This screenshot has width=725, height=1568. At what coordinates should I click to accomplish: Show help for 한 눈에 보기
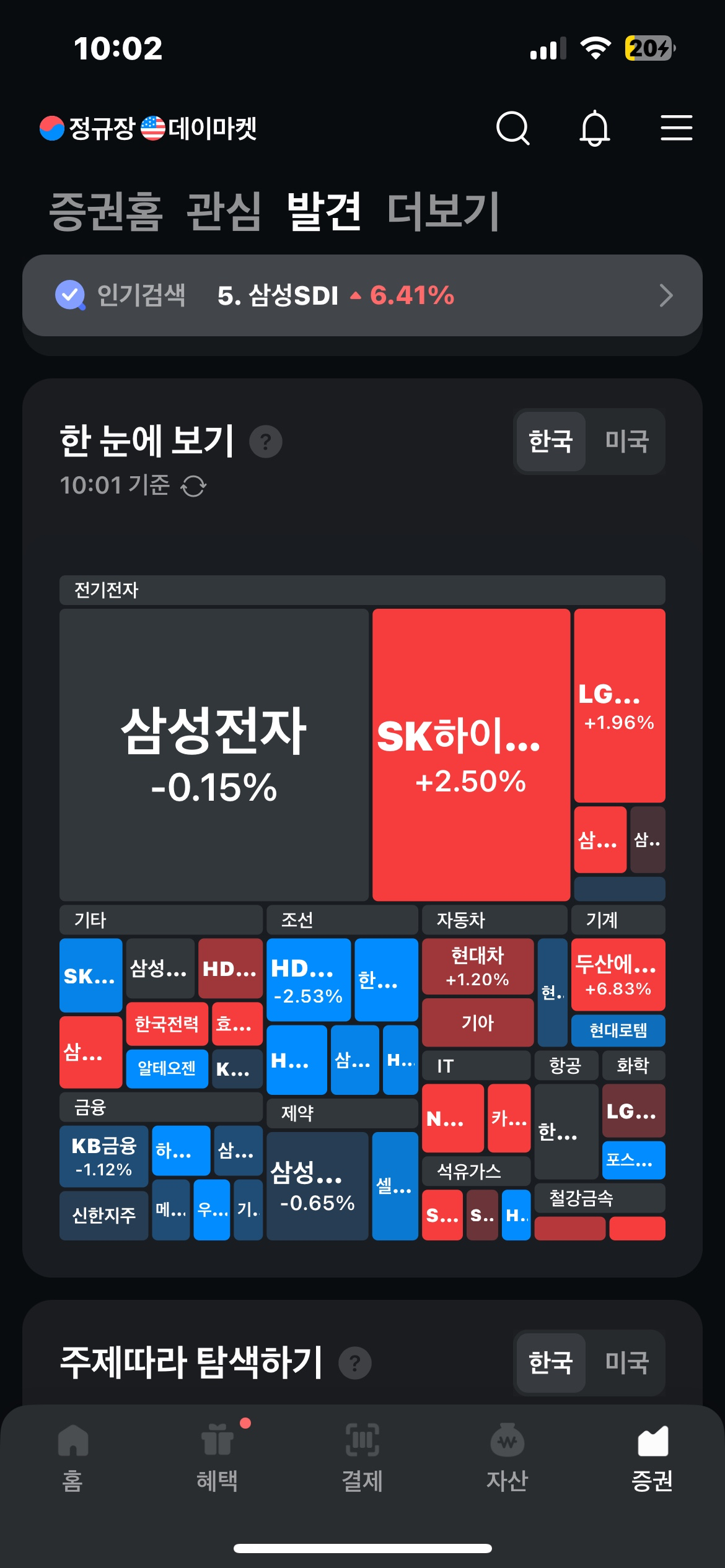tap(266, 442)
